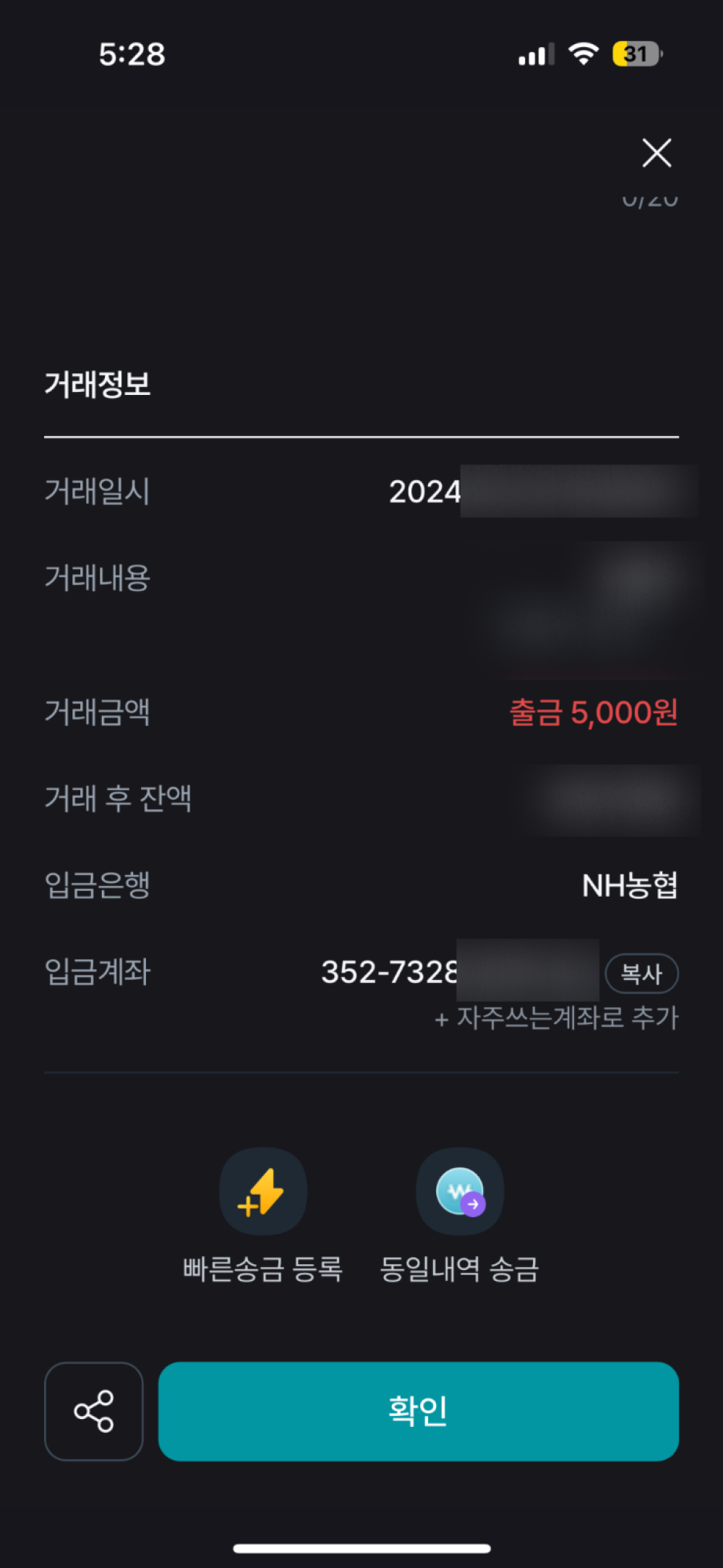Confirm with the 확인 button

419,1411
